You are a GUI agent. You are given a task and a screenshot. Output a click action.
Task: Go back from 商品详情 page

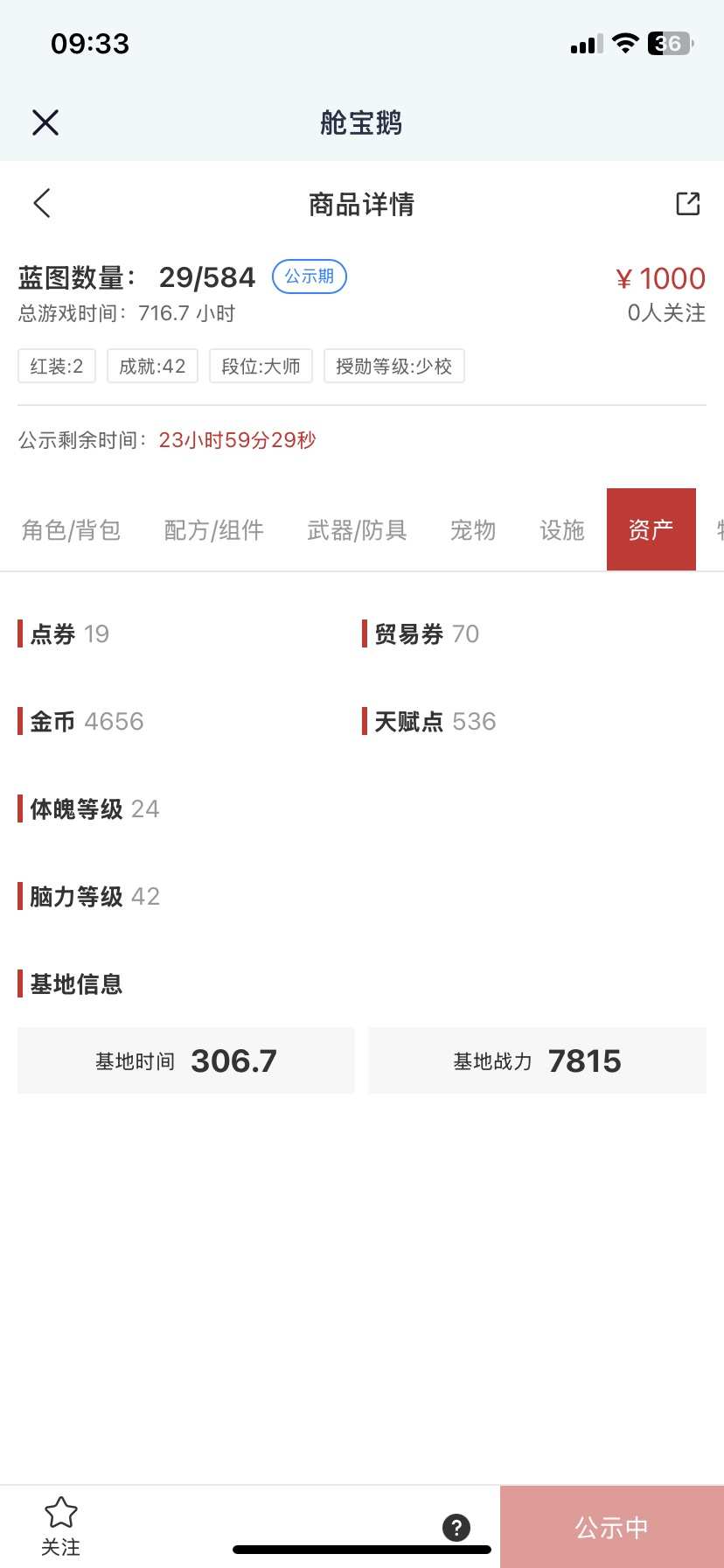pyautogui.click(x=42, y=203)
